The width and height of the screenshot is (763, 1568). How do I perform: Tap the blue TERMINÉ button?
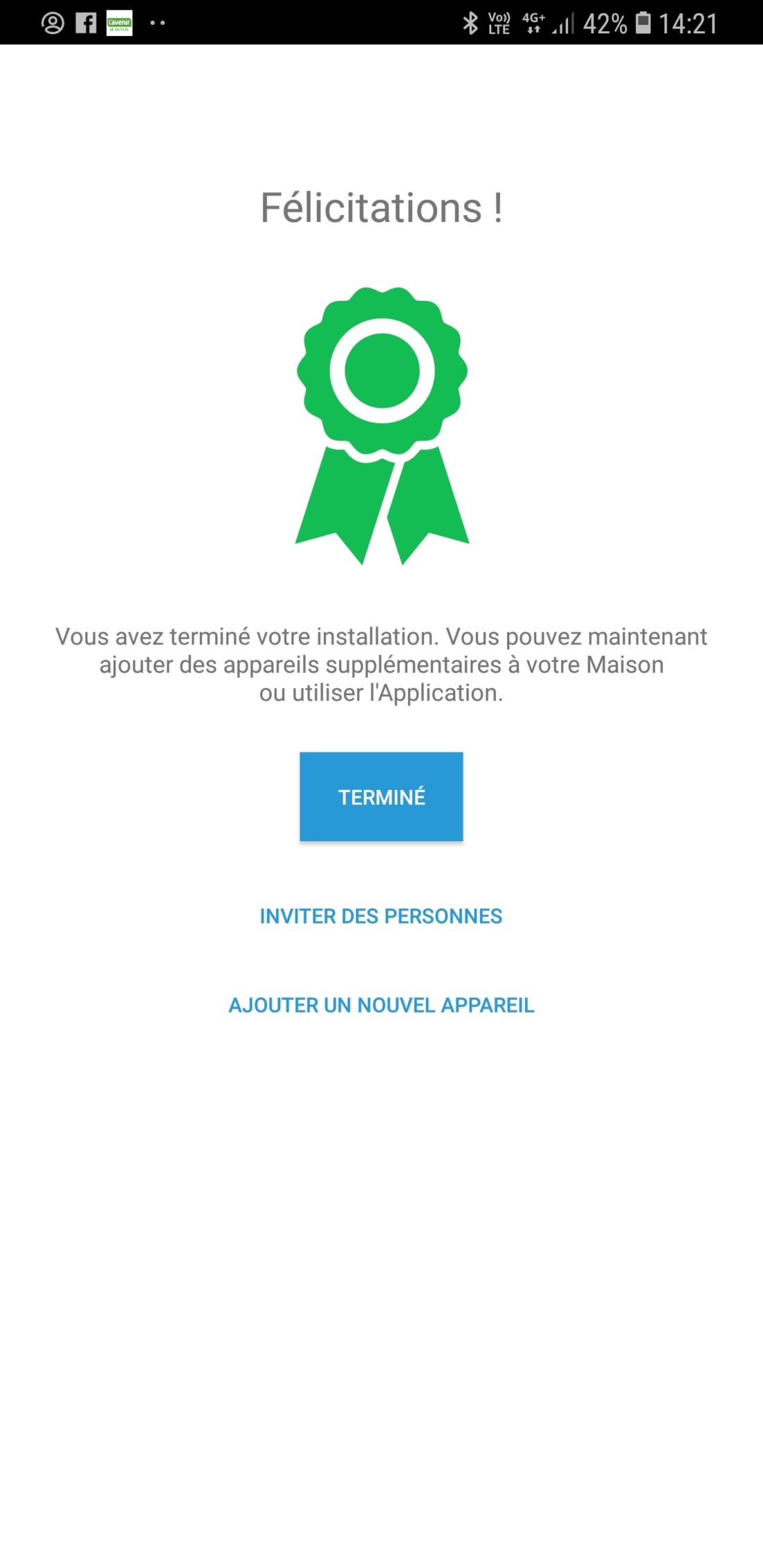(x=381, y=797)
